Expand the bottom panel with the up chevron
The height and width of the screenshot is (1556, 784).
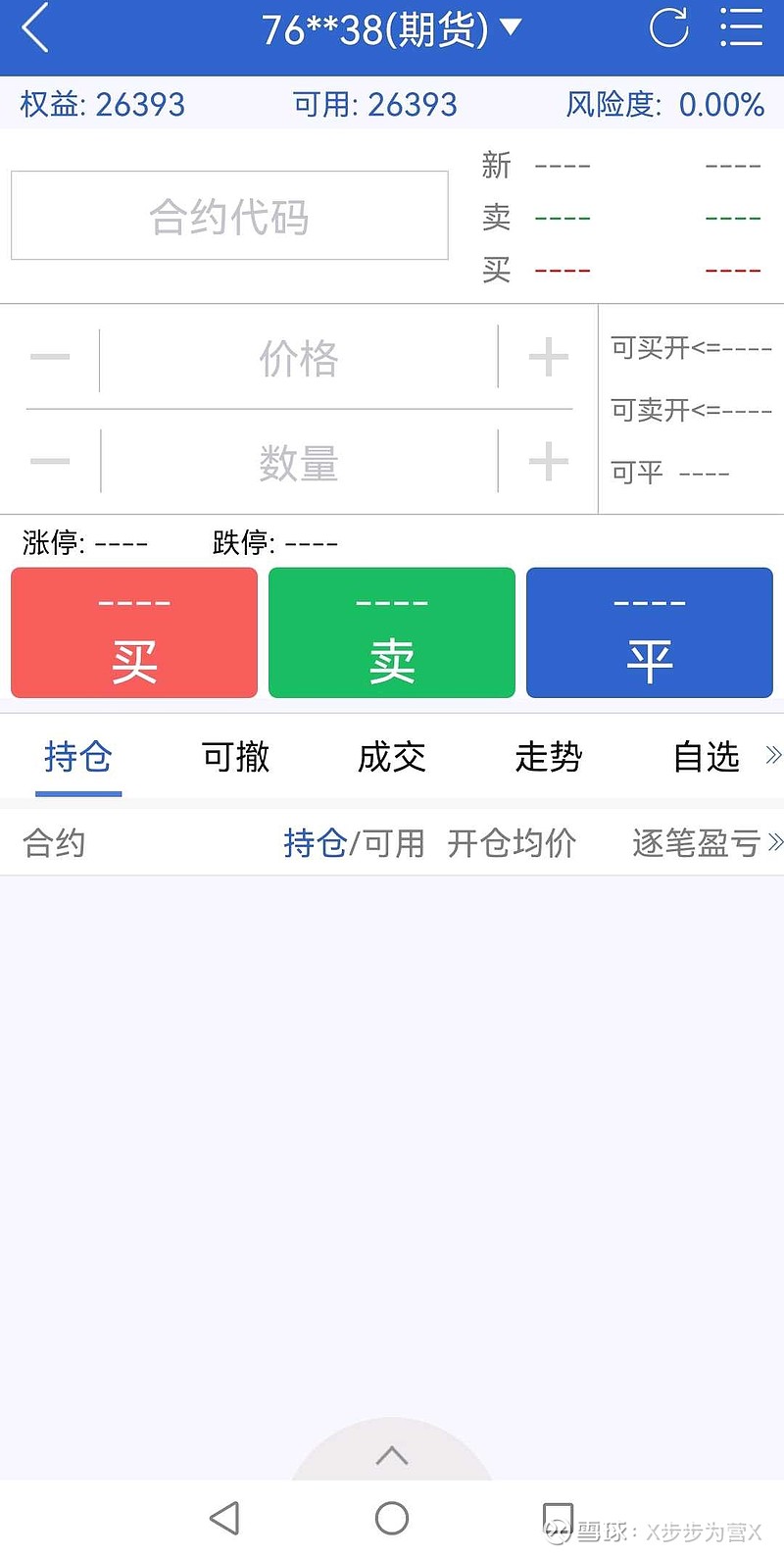[392, 1456]
